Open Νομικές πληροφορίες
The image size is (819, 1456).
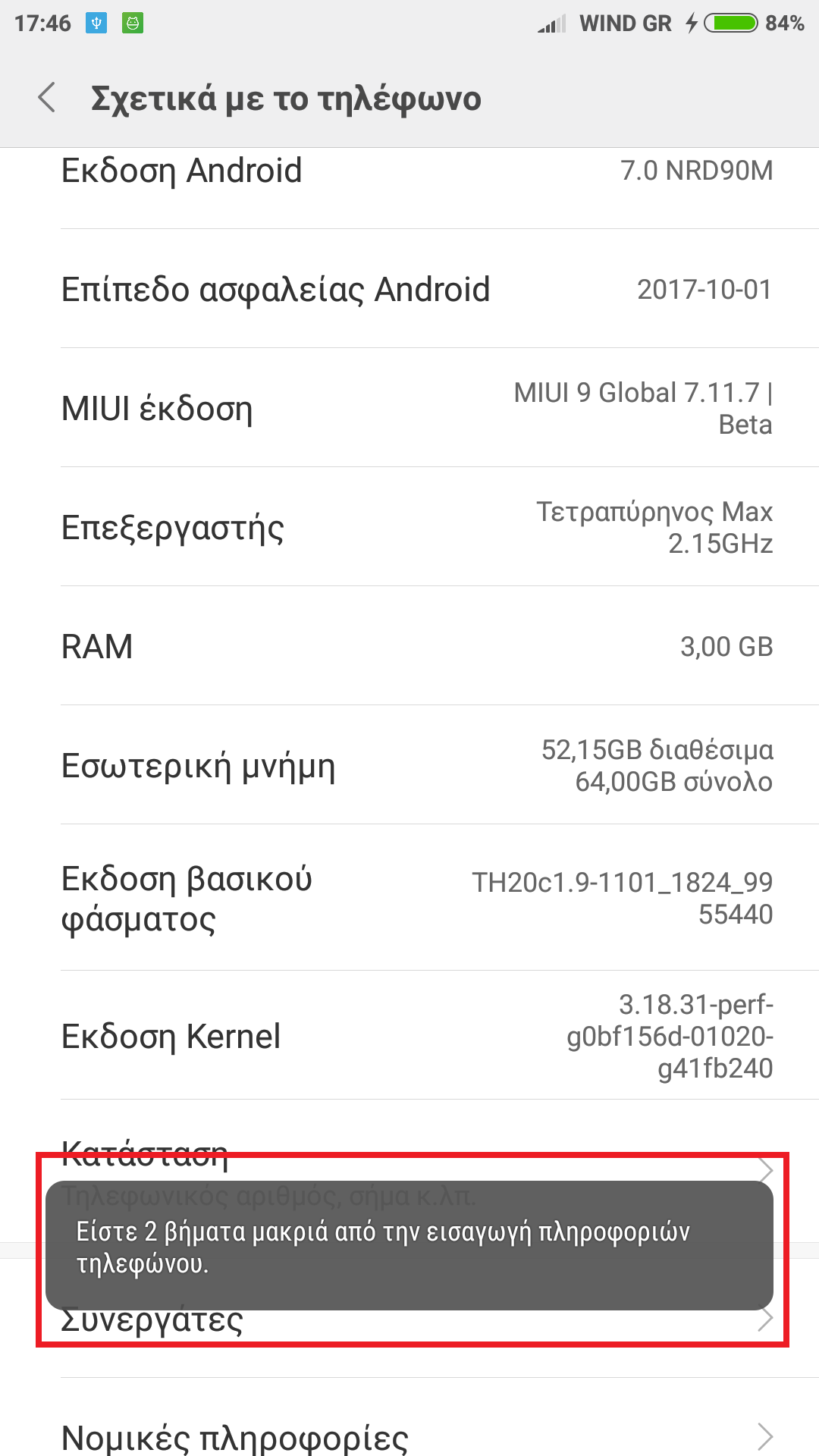coord(409,1435)
